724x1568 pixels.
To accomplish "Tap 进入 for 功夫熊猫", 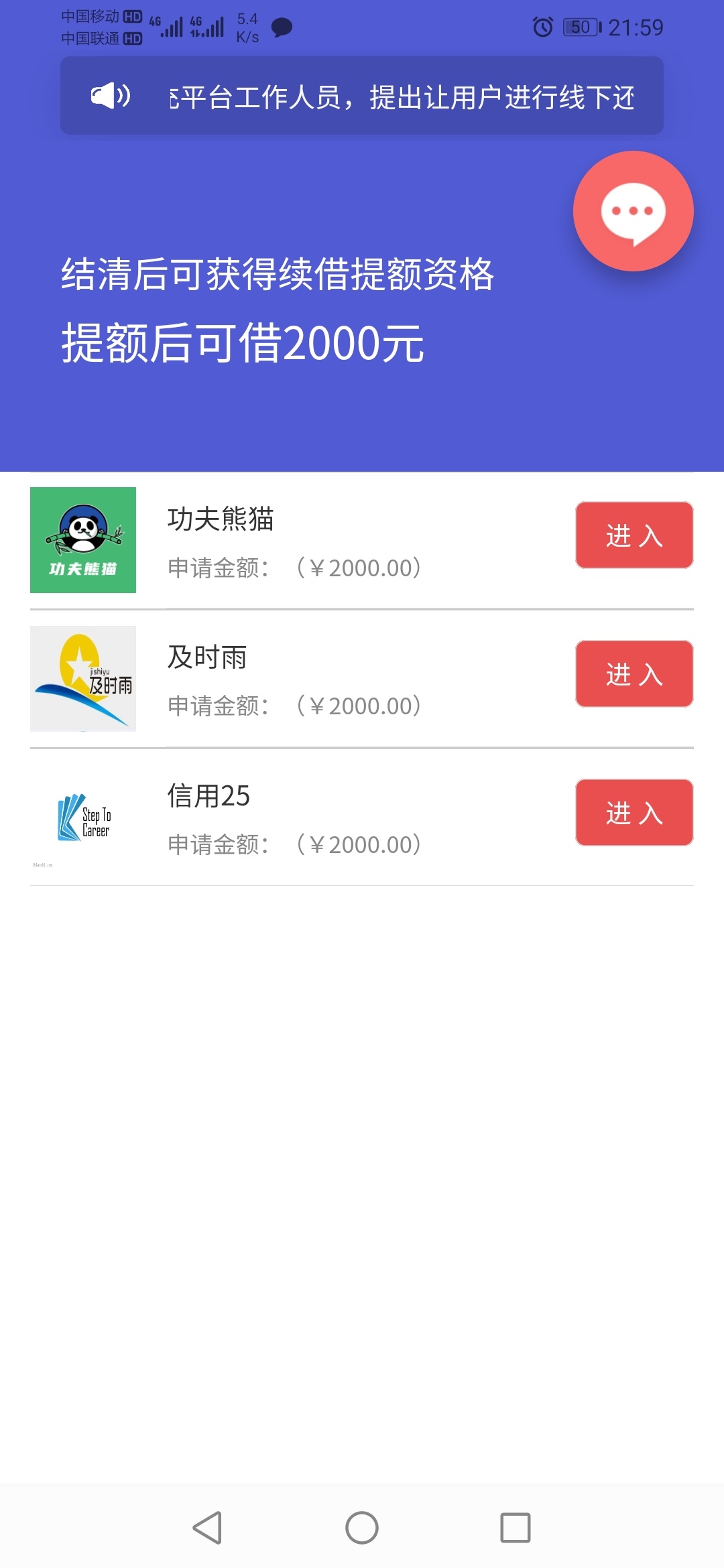I will pyautogui.click(x=634, y=535).
